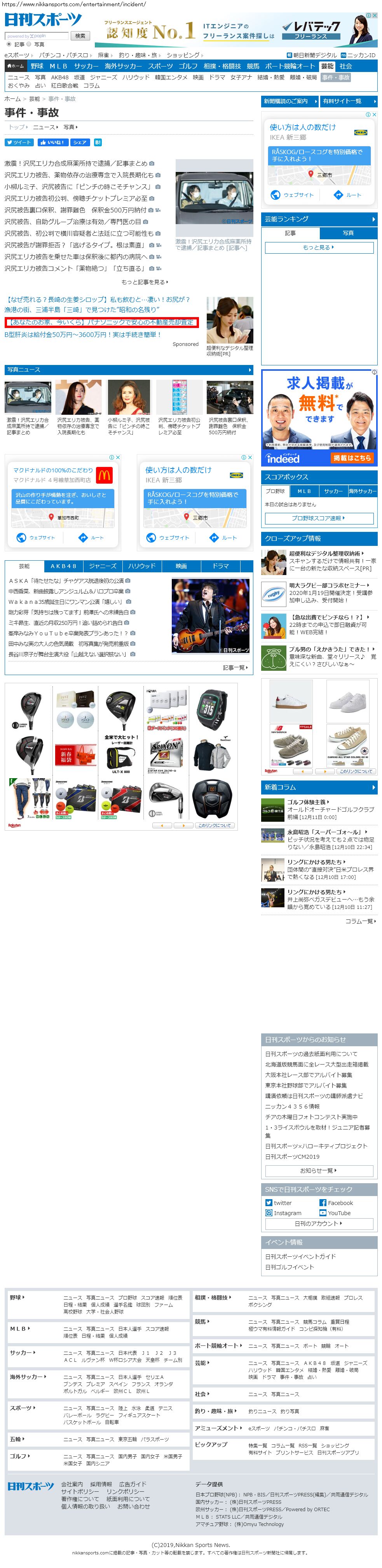Switch the ranking panel to 写真 tab
Screen dimensions: 382x1568
pyautogui.click(x=347, y=233)
